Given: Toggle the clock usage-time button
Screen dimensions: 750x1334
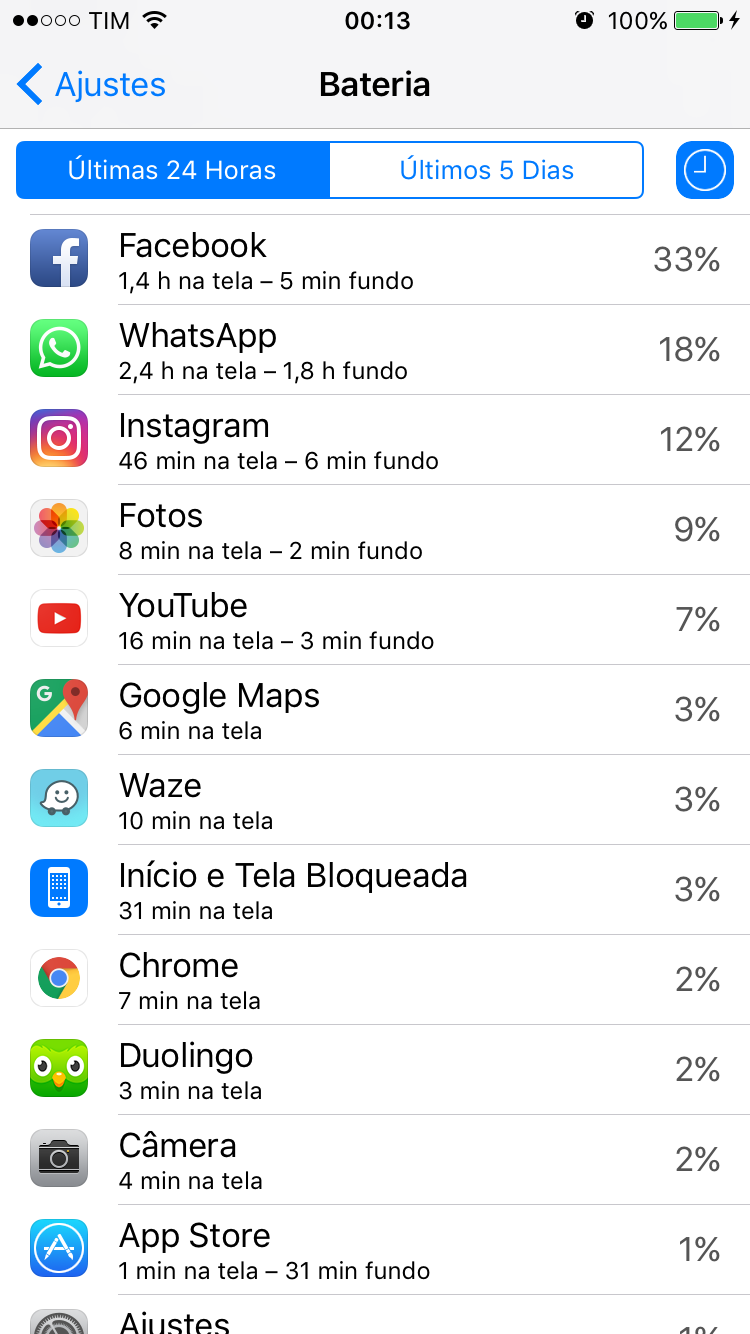Looking at the screenshot, I should [x=704, y=170].
